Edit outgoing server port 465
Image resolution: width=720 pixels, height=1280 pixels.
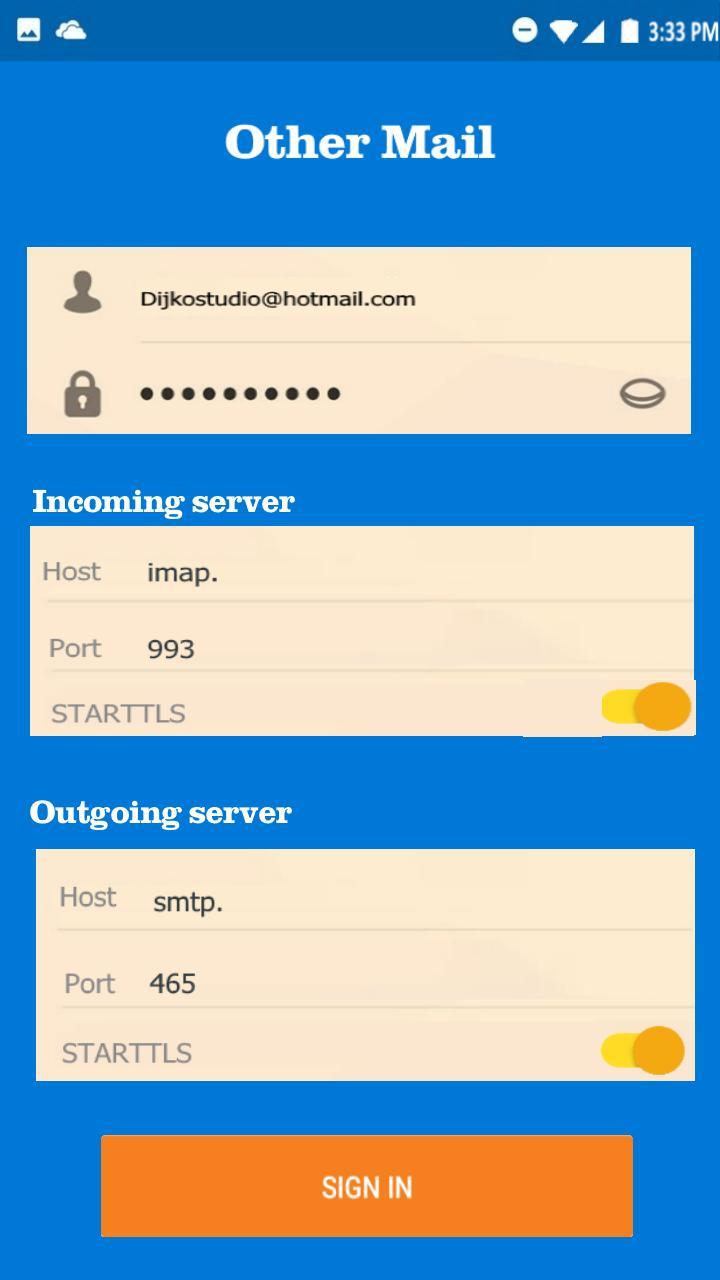pyautogui.click(x=420, y=983)
